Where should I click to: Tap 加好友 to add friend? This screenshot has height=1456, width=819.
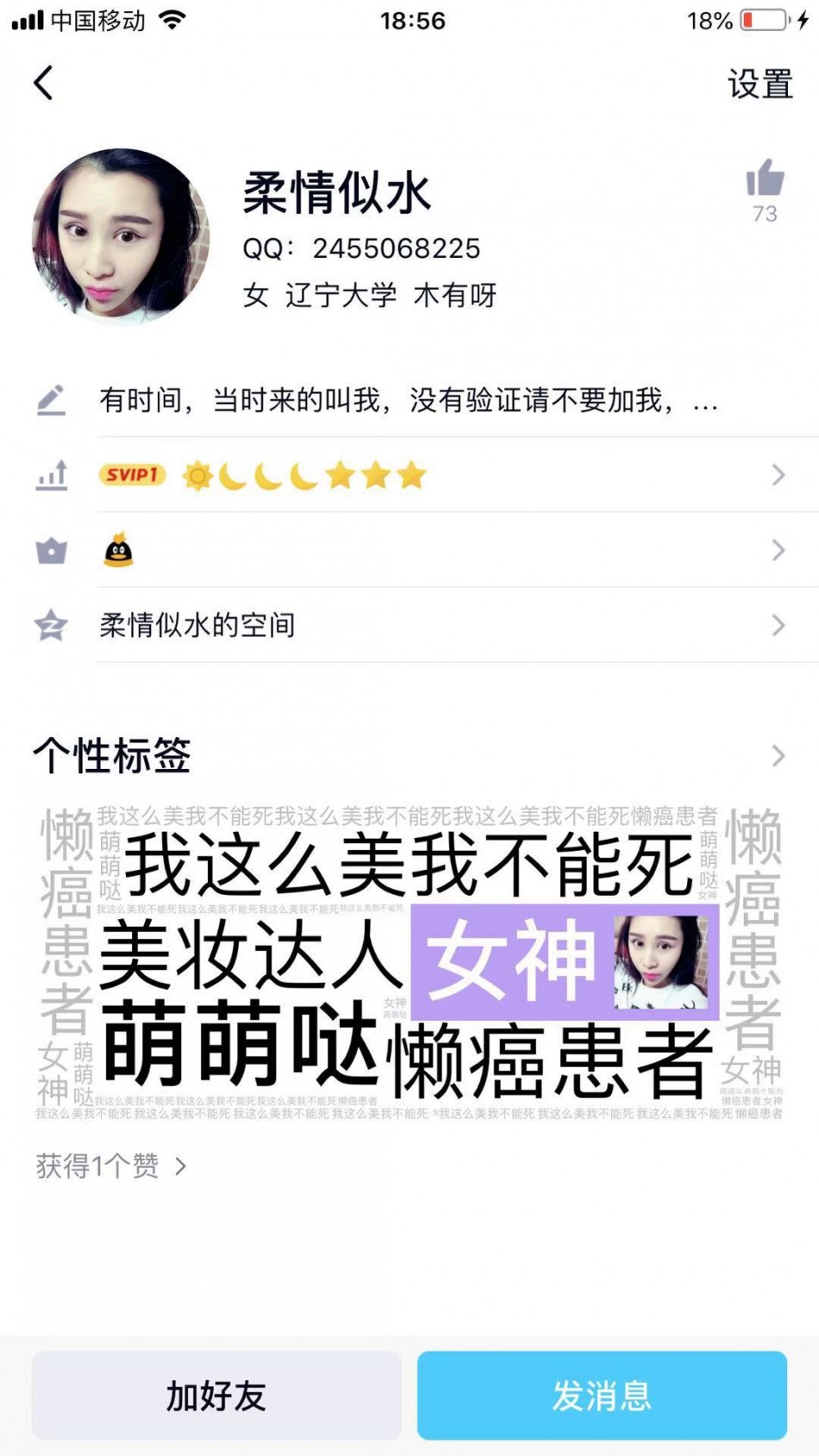pos(216,1396)
